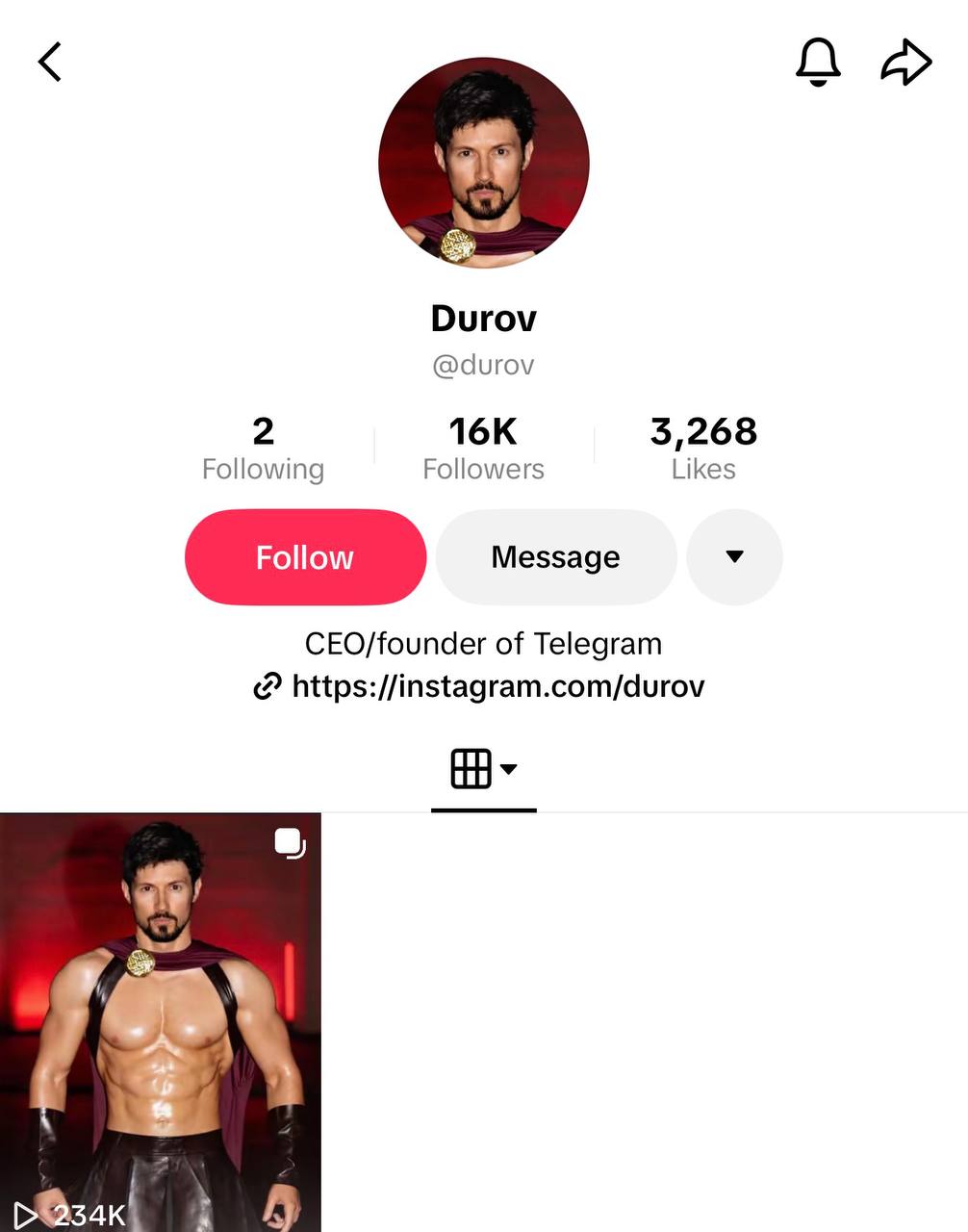Expand the dropdown next to the grid view tab

511,770
